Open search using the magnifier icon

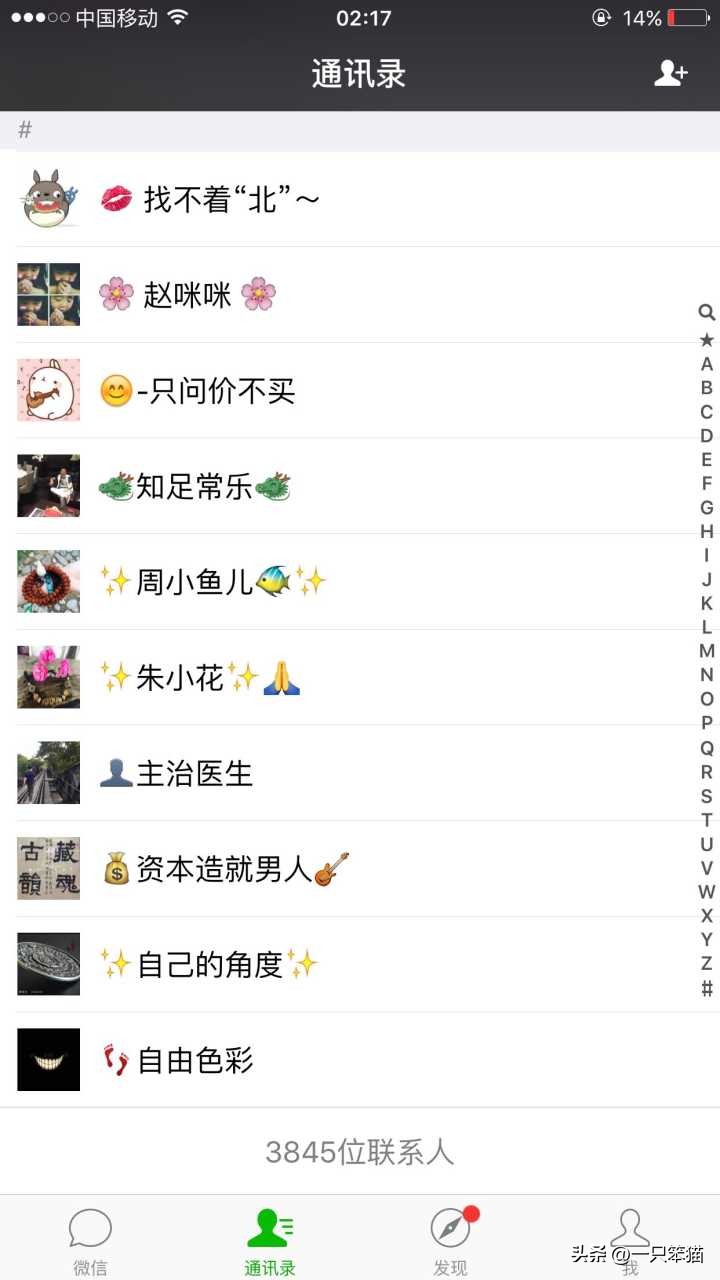(x=705, y=312)
